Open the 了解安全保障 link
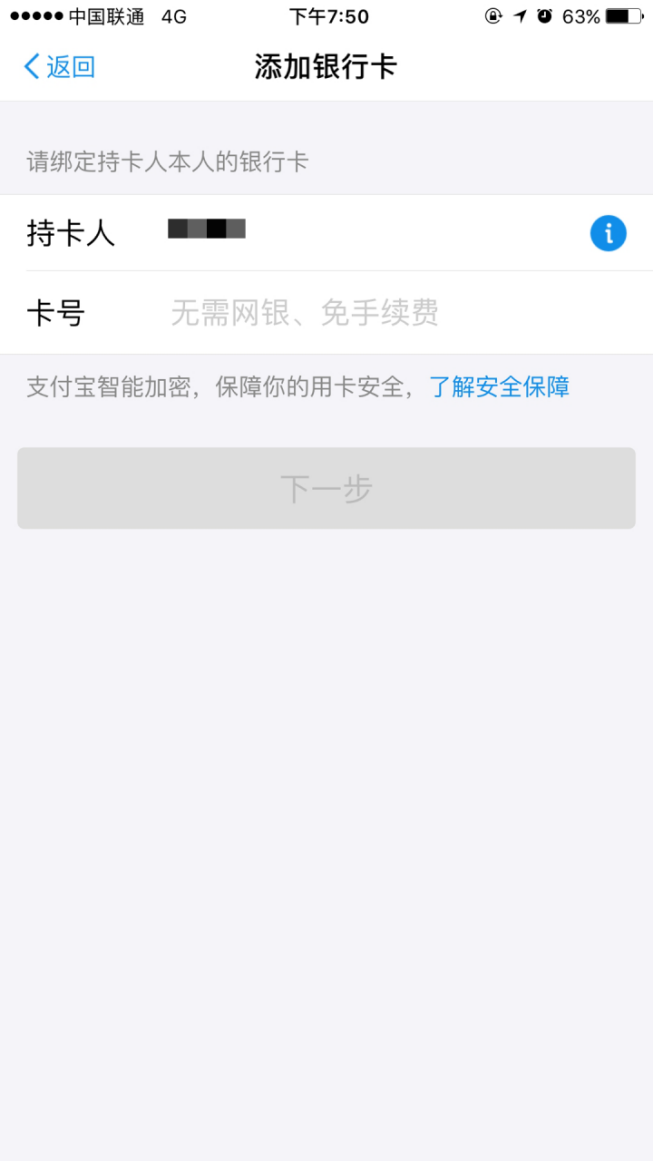Viewport: 654px width, 1162px height. click(x=499, y=387)
